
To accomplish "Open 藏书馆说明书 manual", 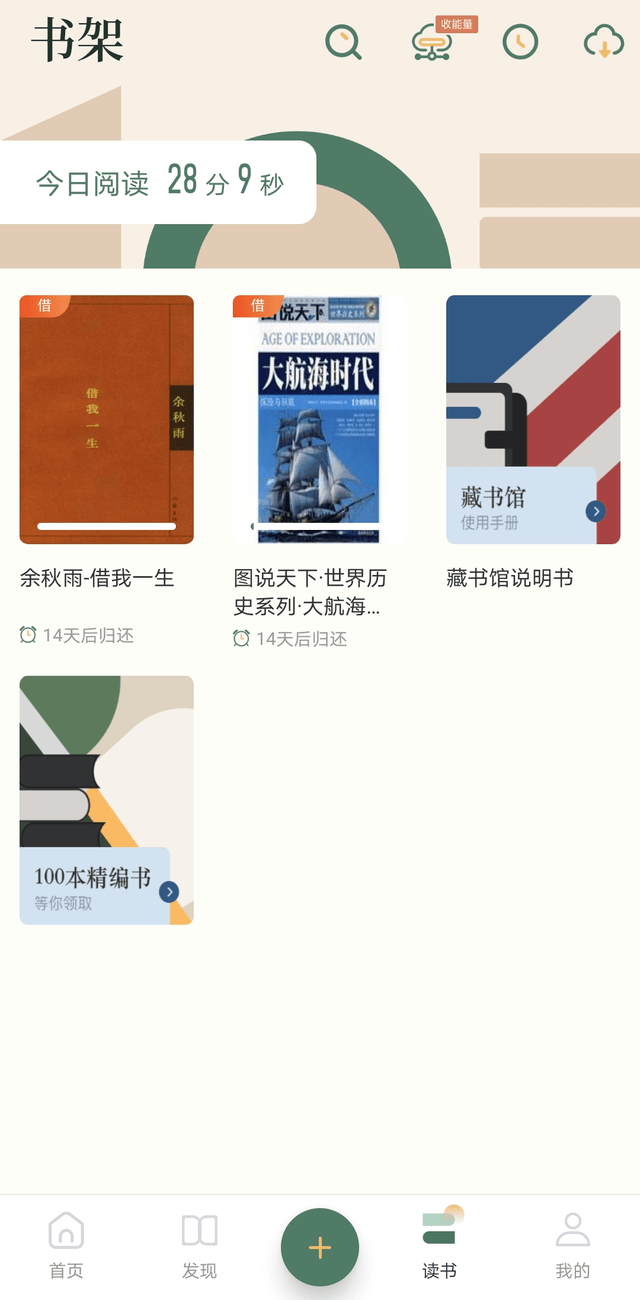I will 533,420.
